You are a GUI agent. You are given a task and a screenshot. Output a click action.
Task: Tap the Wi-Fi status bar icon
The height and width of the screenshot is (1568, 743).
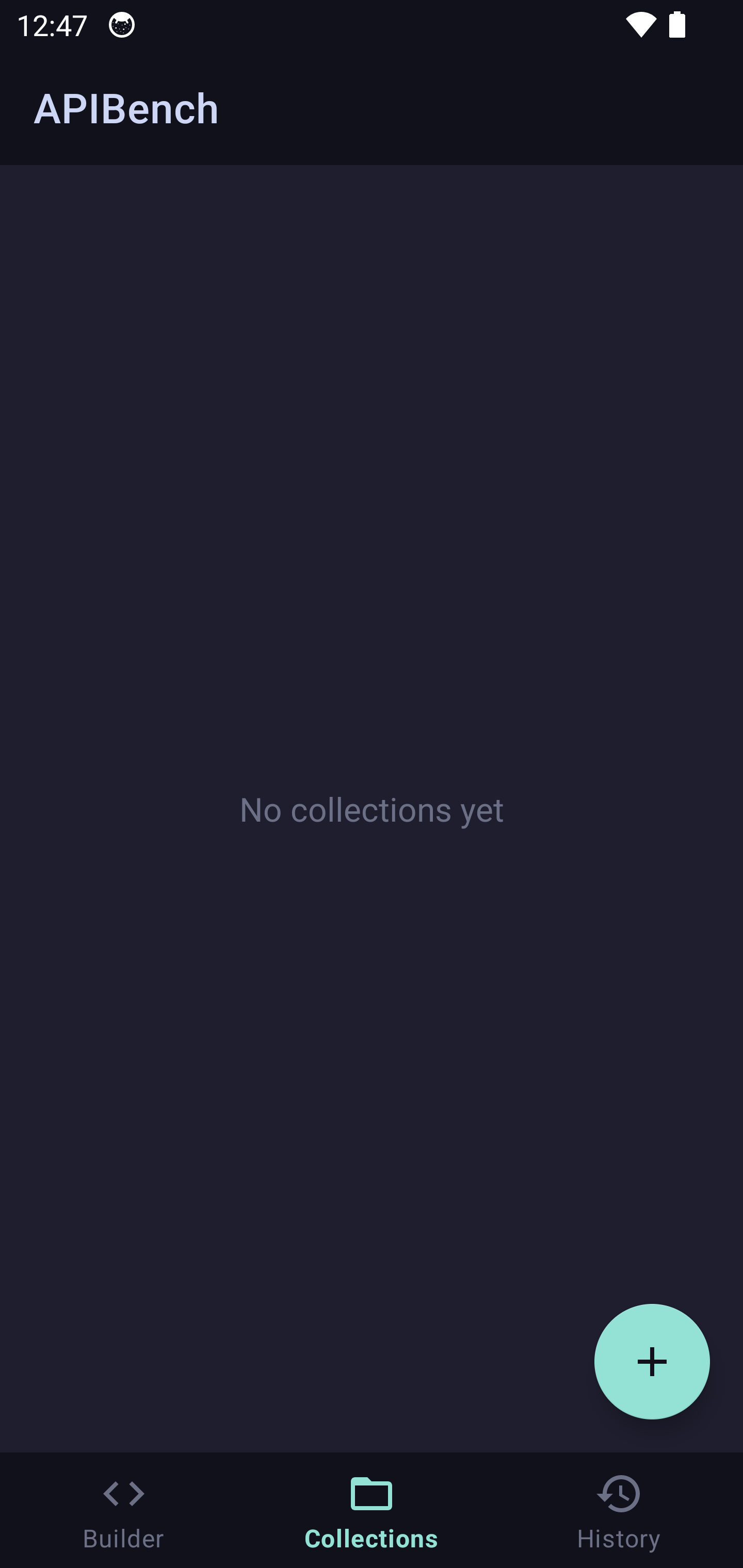pyautogui.click(x=640, y=26)
